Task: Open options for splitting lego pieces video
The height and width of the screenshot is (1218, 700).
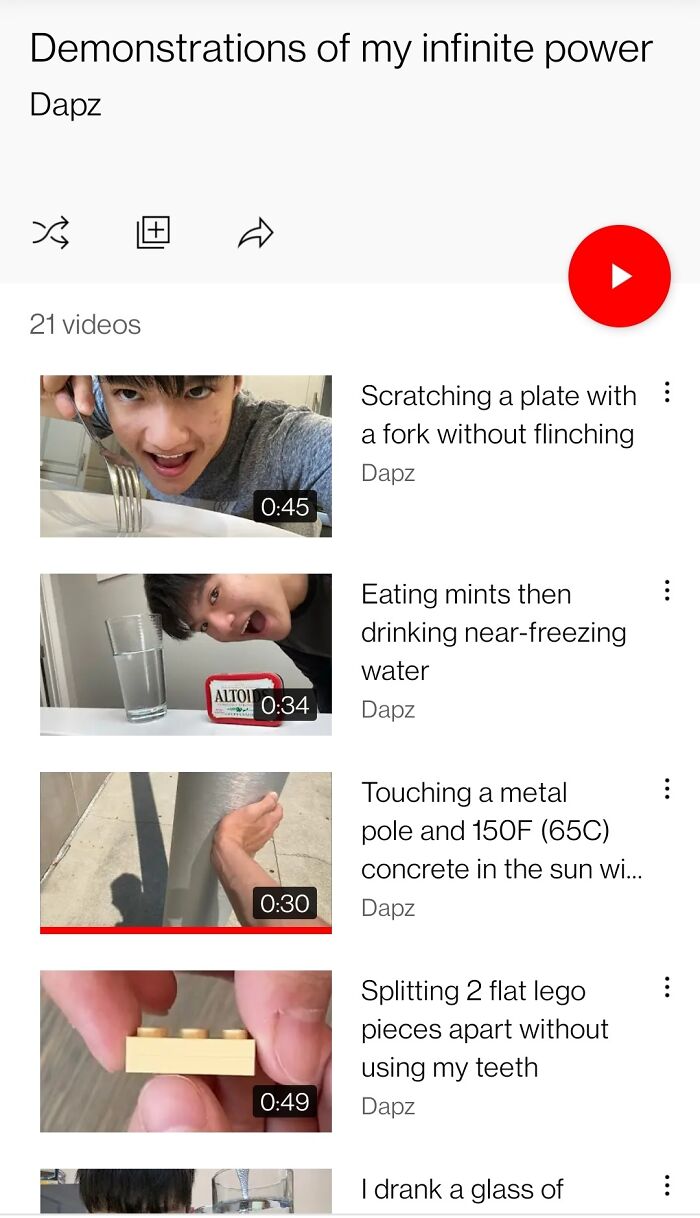Action: click(667, 988)
